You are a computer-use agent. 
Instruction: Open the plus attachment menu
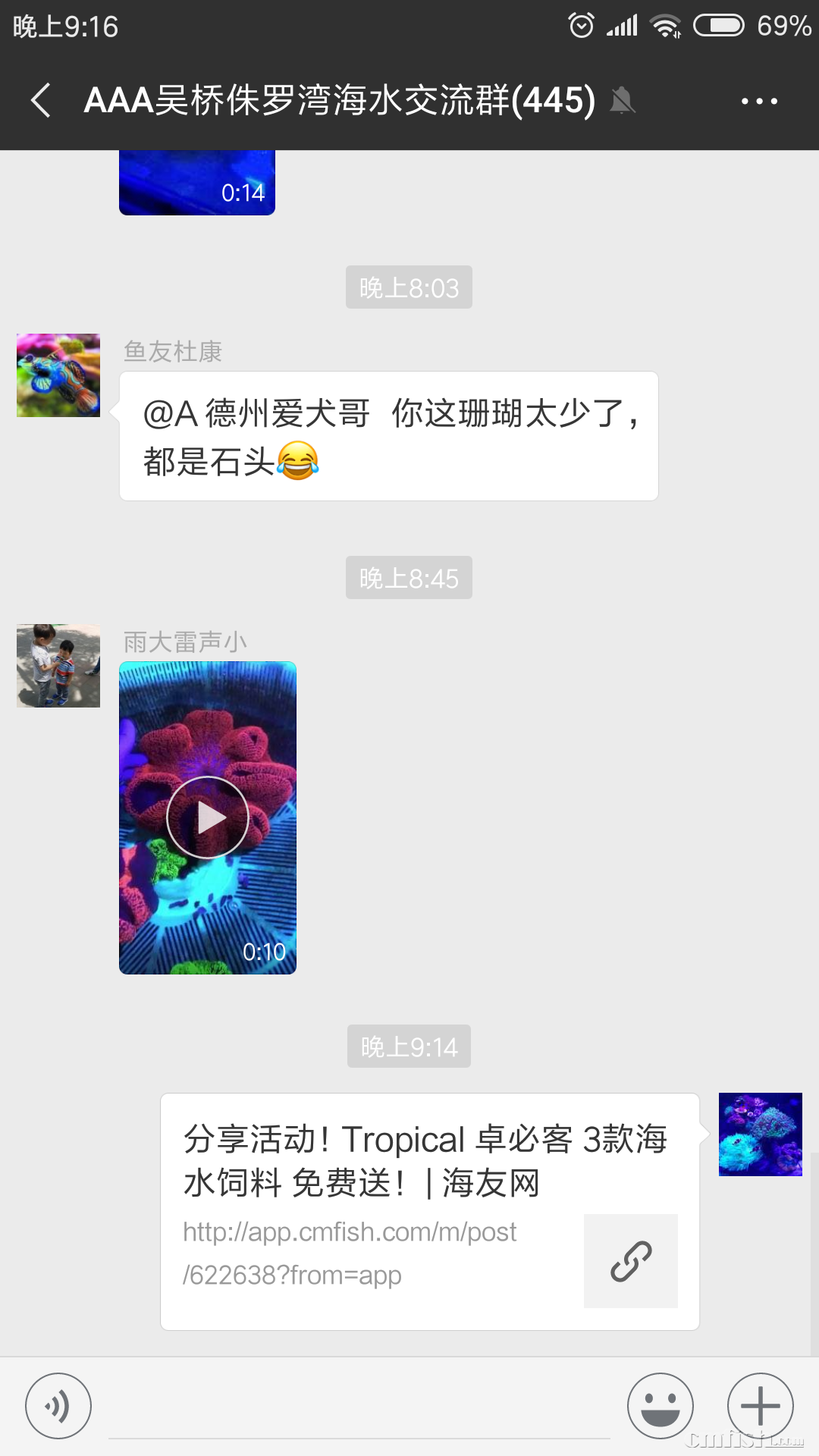[760, 1406]
